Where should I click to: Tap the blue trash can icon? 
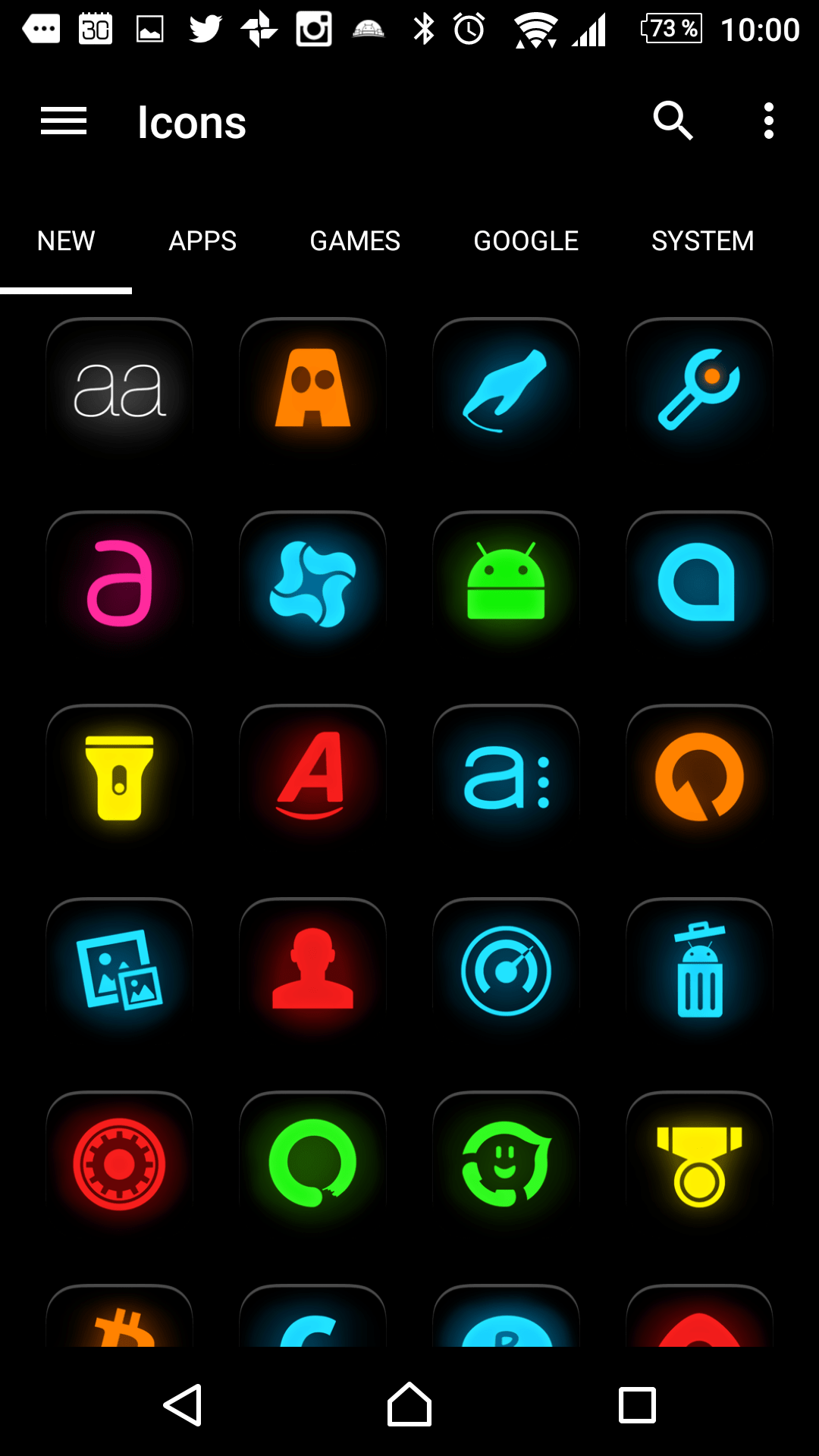click(699, 969)
